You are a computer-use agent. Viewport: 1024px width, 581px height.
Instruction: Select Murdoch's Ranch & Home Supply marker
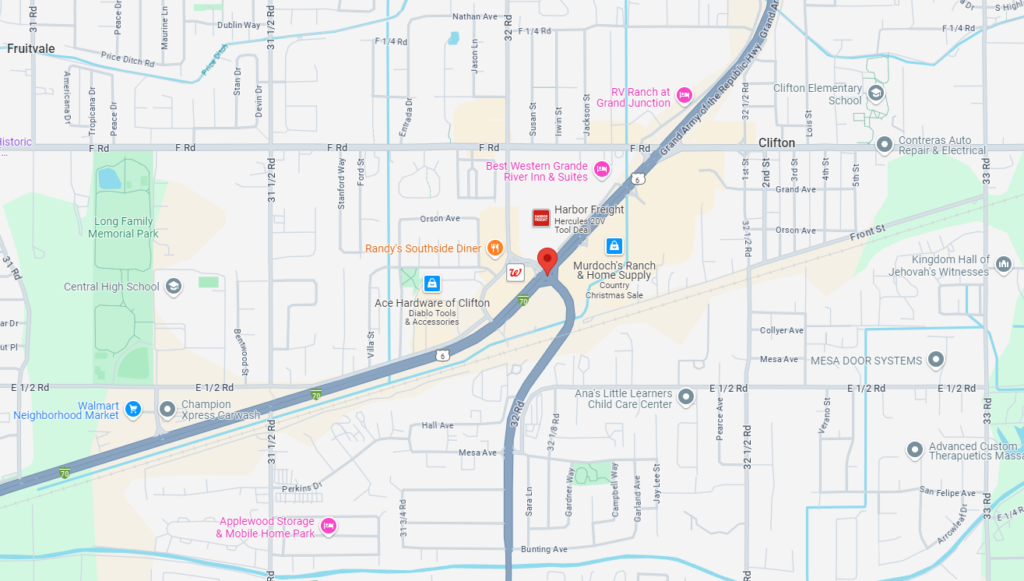[614, 246]
